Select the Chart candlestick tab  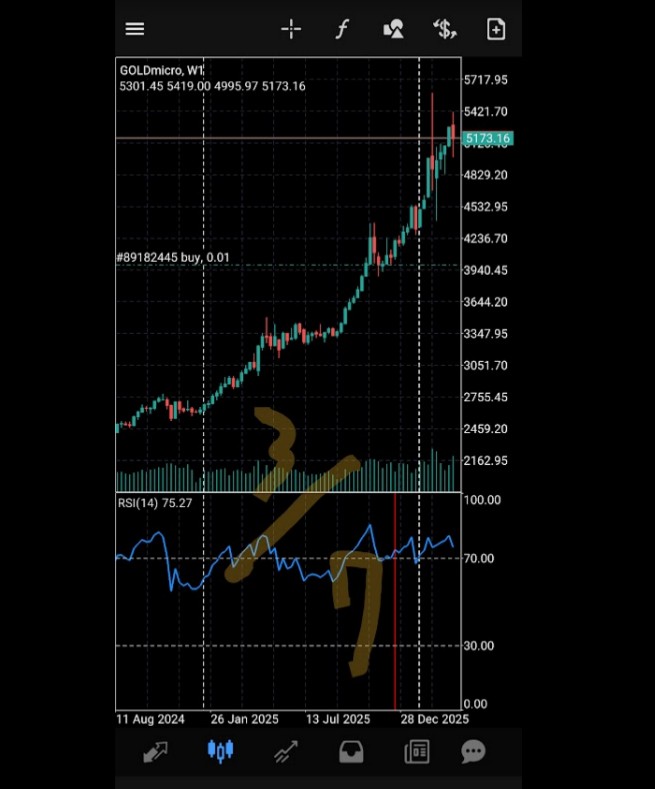(220, 751)
